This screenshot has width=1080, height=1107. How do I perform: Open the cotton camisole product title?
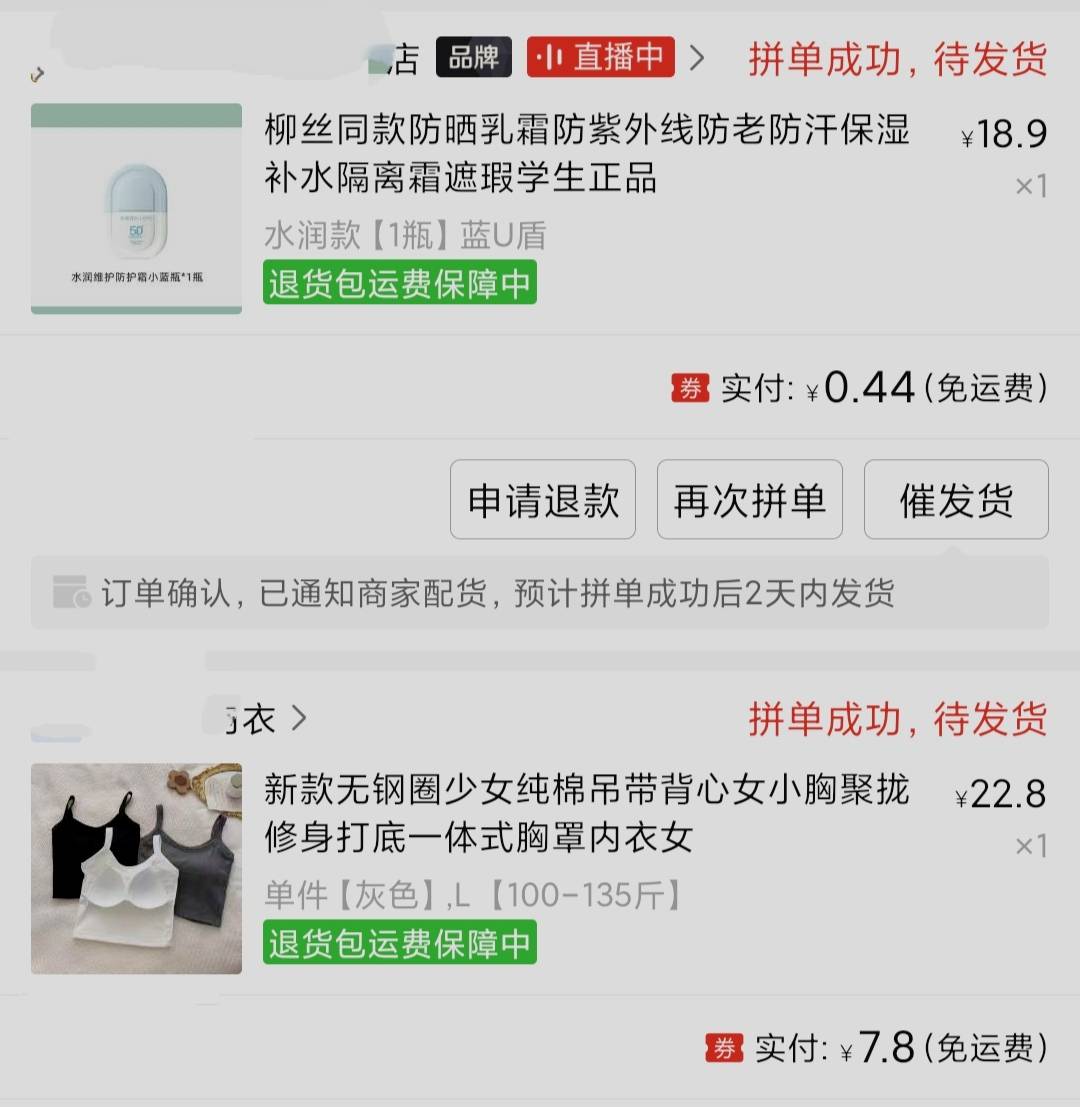(588, 818)
